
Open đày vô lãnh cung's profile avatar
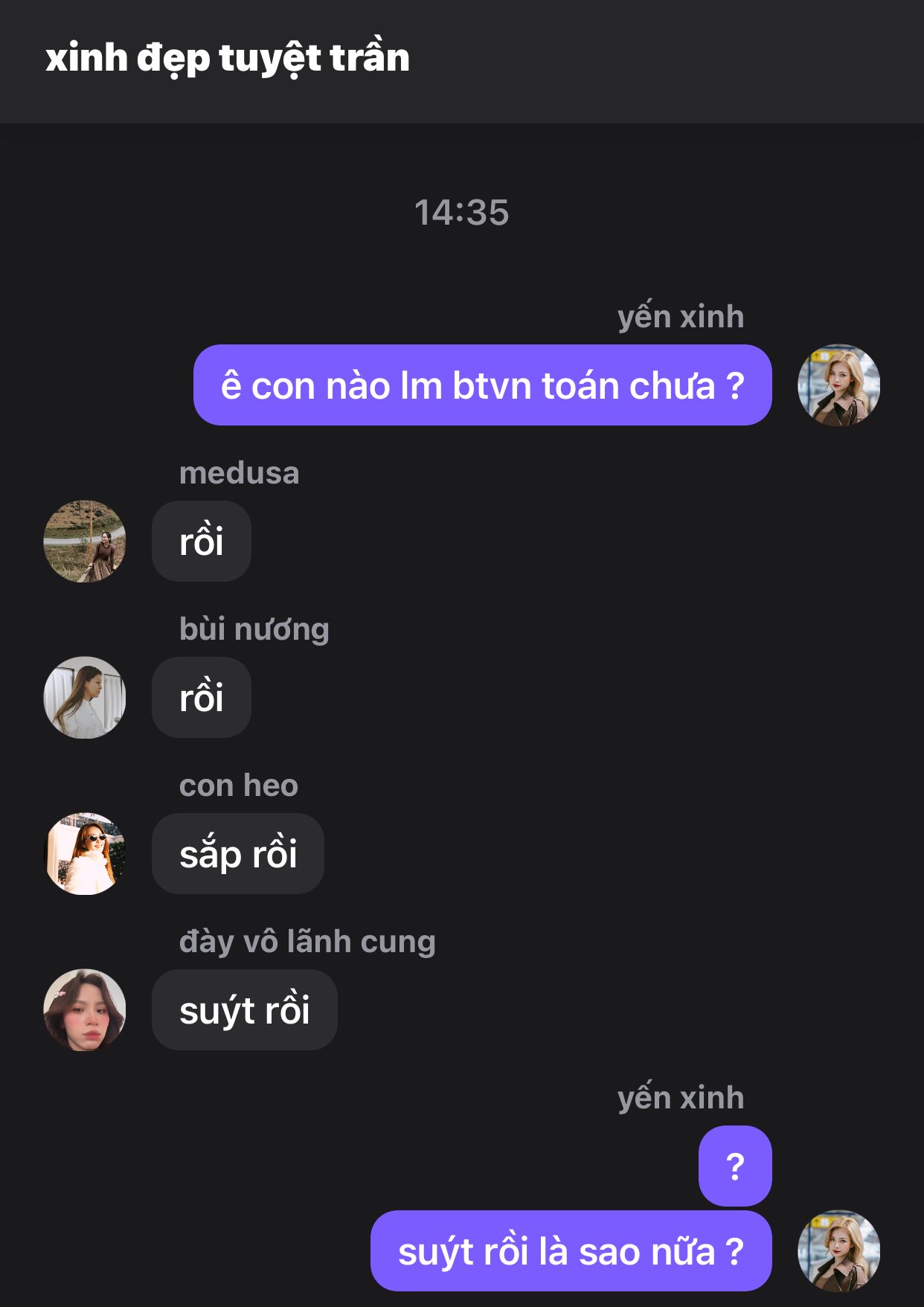pos(85,1009)
